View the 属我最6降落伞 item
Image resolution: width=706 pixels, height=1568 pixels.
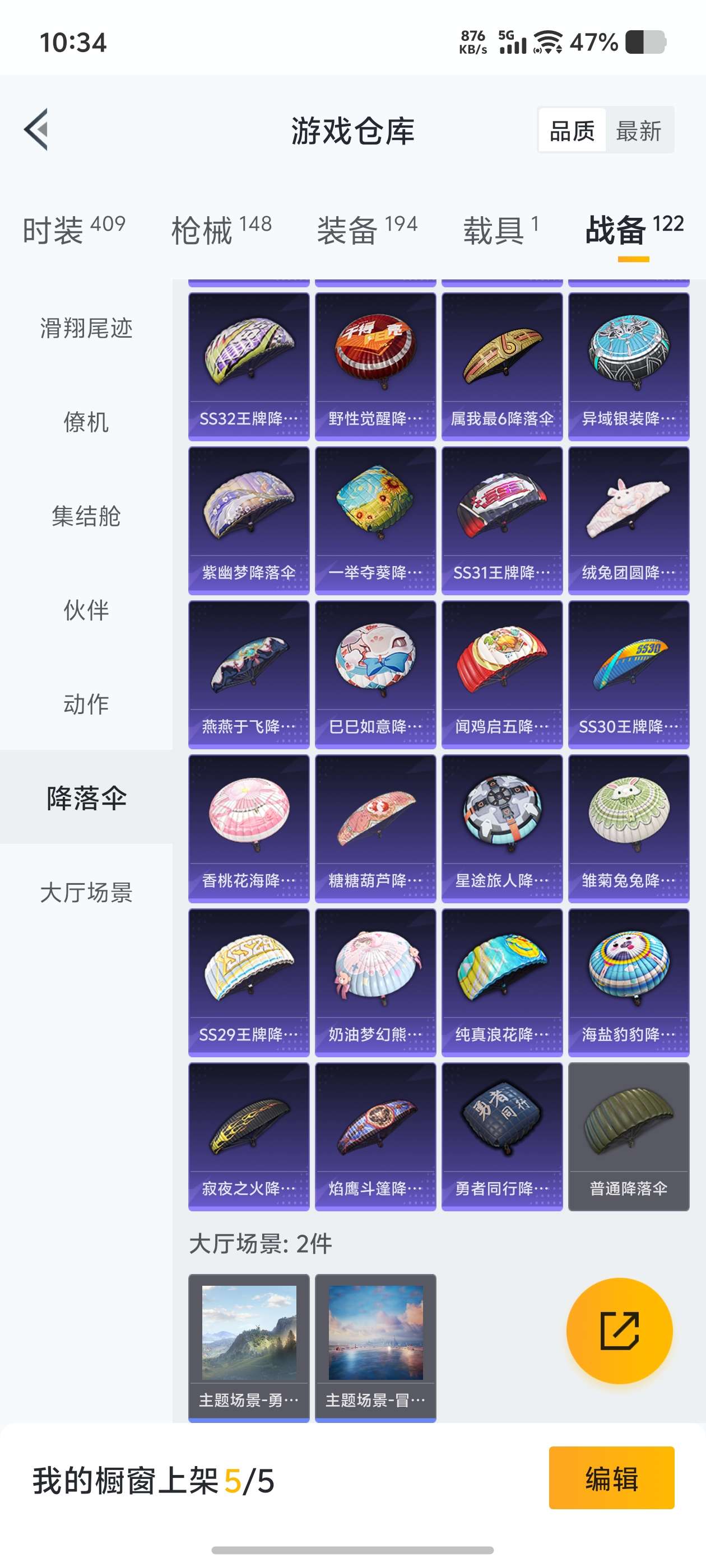tap(502, 366)
